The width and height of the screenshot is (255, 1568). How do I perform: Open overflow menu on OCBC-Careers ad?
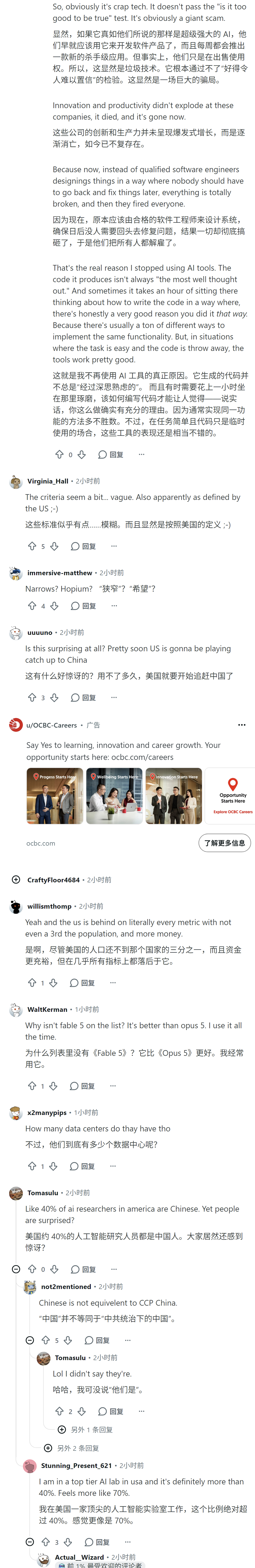tap(242, 725)
